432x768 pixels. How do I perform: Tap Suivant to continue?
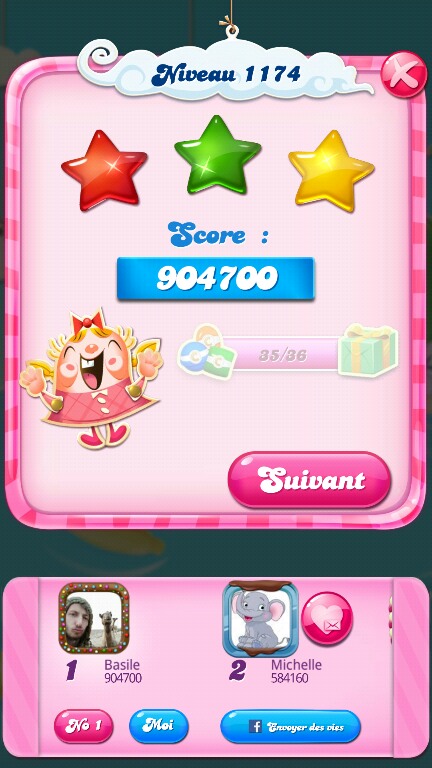(310, 480)
